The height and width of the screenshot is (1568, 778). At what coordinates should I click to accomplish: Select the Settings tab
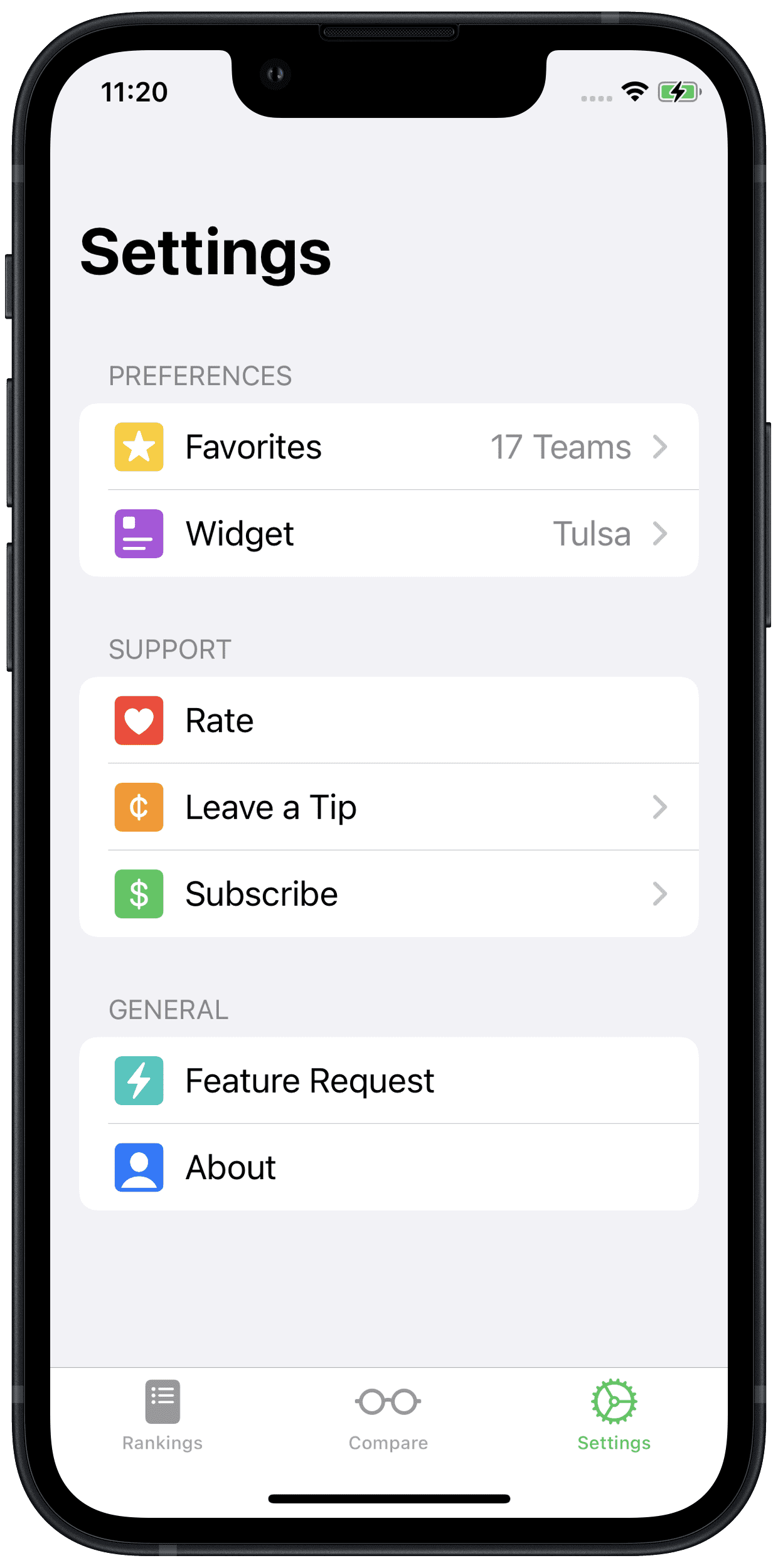tap(614, 1416)
